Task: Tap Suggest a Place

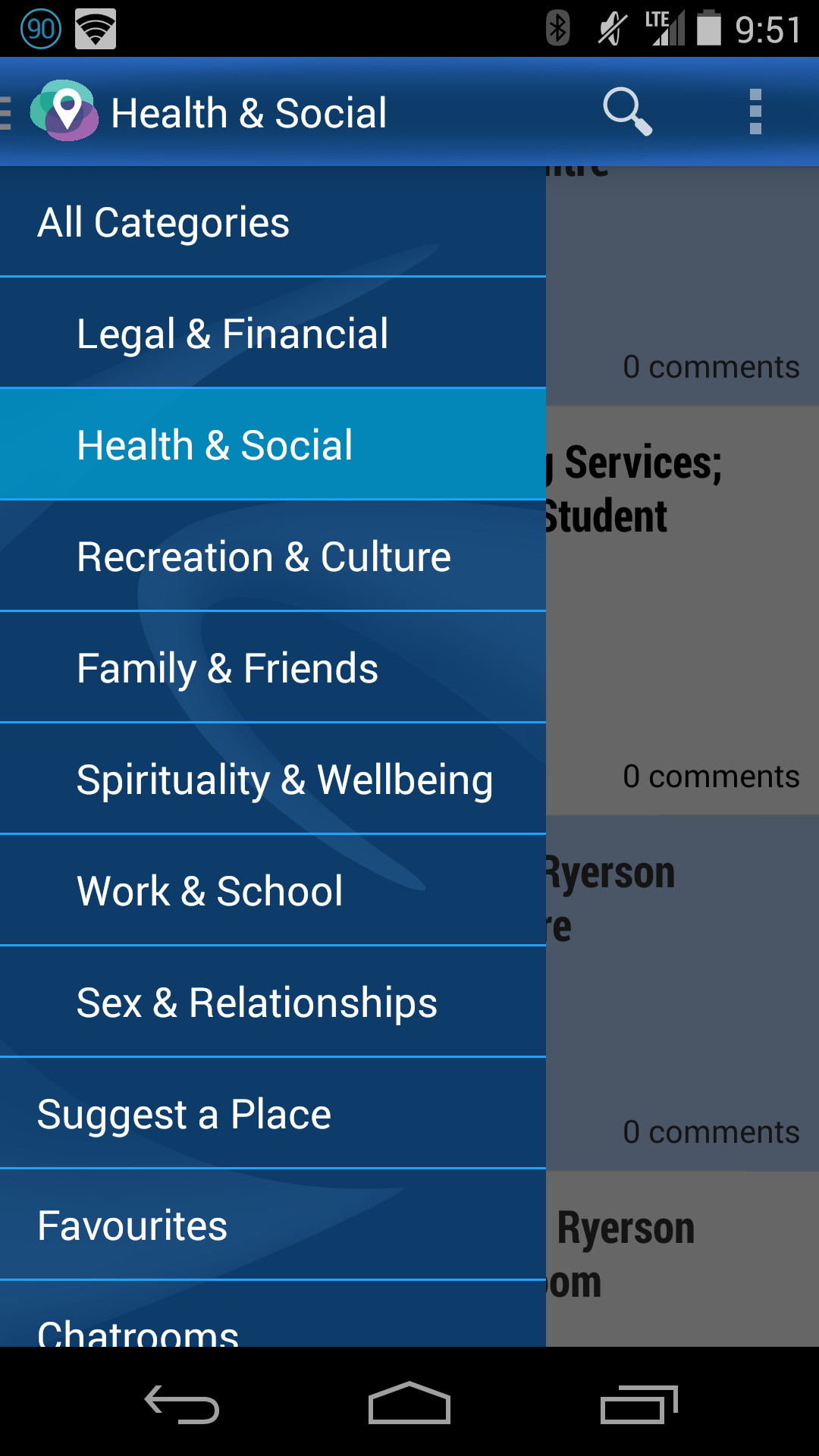Action: point(184,1114)
